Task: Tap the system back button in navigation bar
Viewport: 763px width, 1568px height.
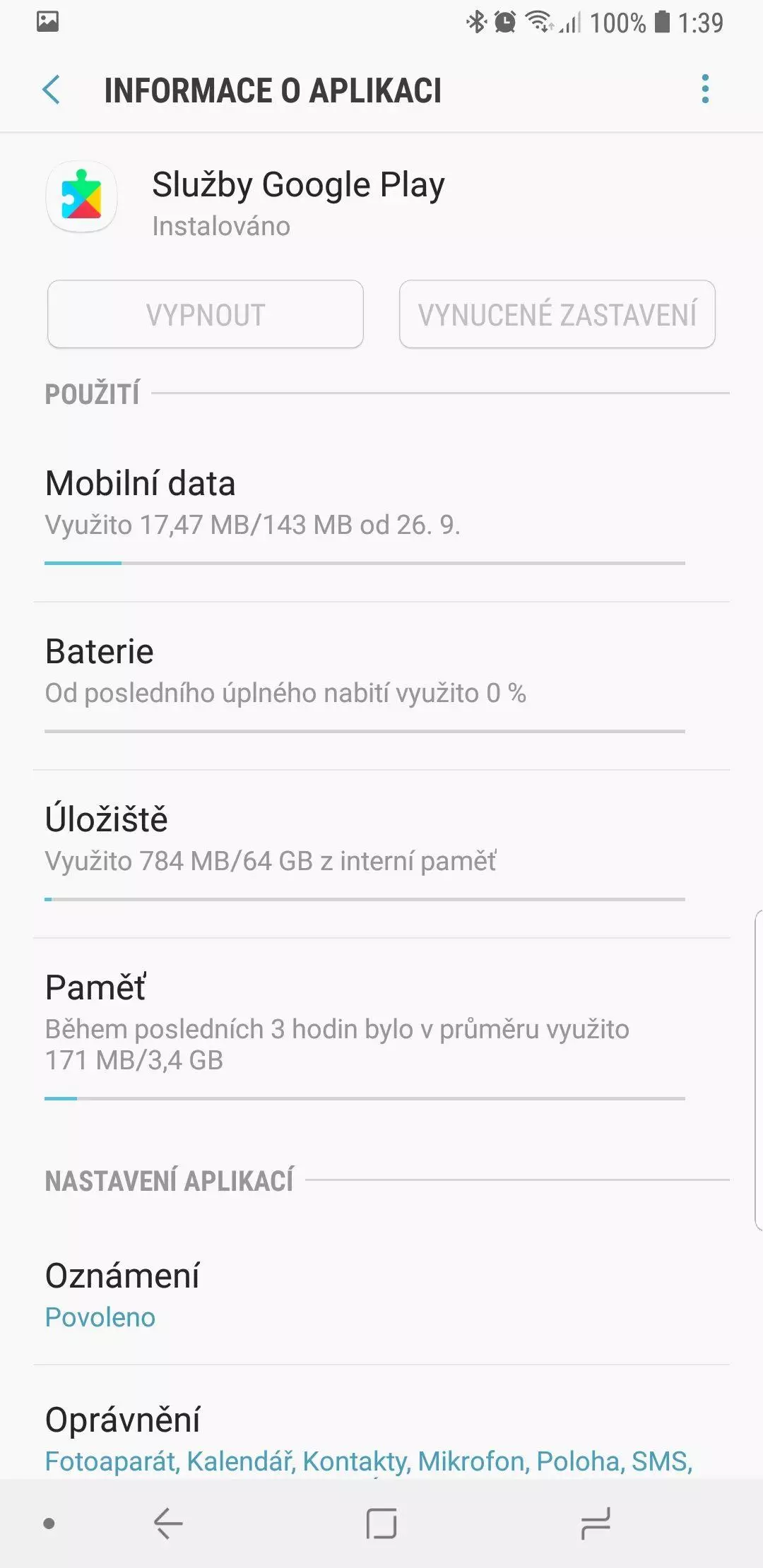Action: pyautogui.click(x=168, y=1524)
